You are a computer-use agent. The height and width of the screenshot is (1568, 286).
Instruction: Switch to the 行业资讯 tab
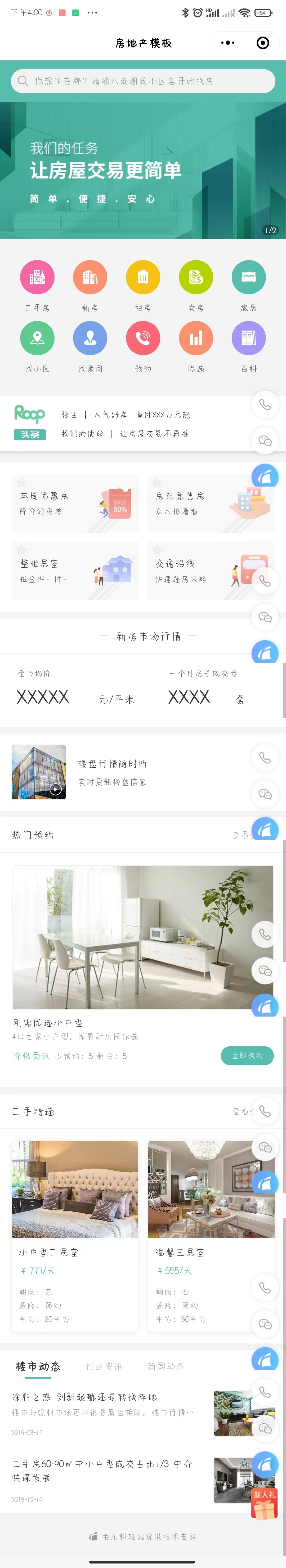(x=104, y=1366)
